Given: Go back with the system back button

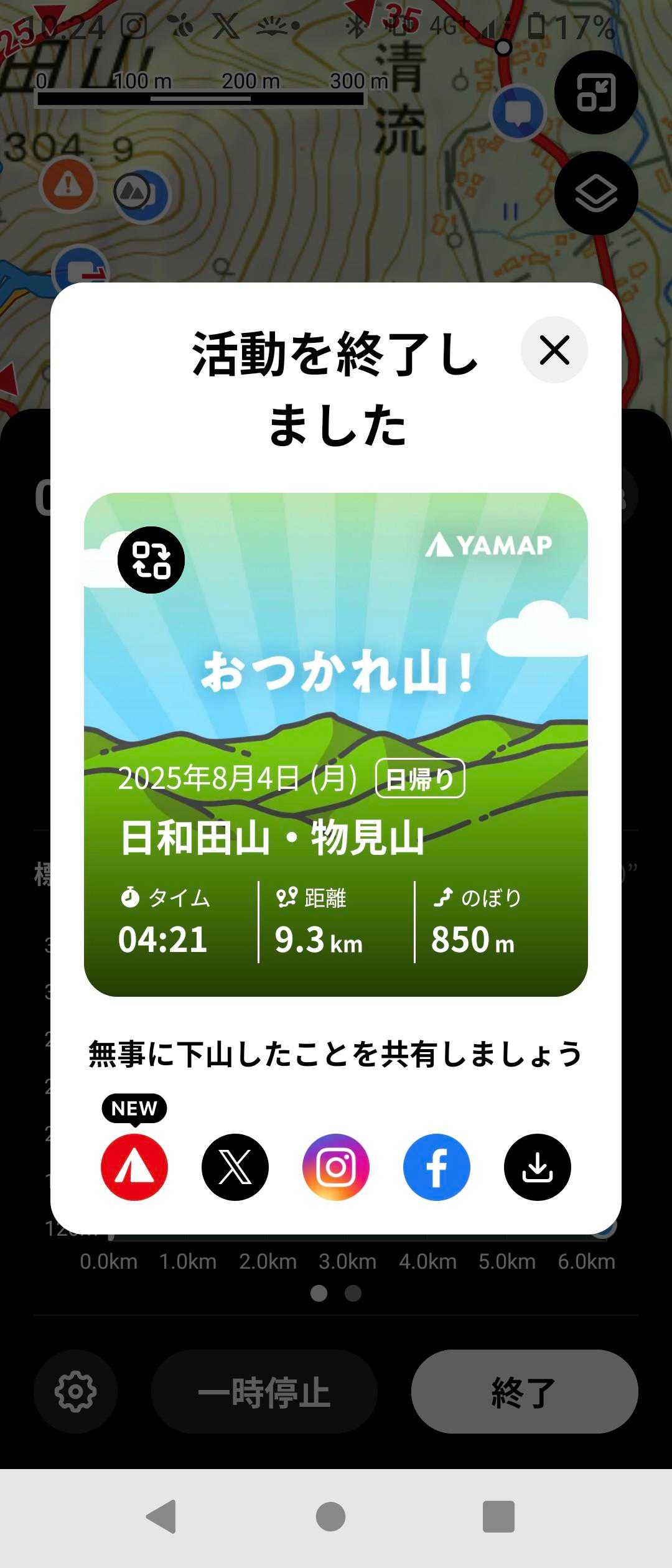Looking at the screenshot, I should click(162, 1516).
